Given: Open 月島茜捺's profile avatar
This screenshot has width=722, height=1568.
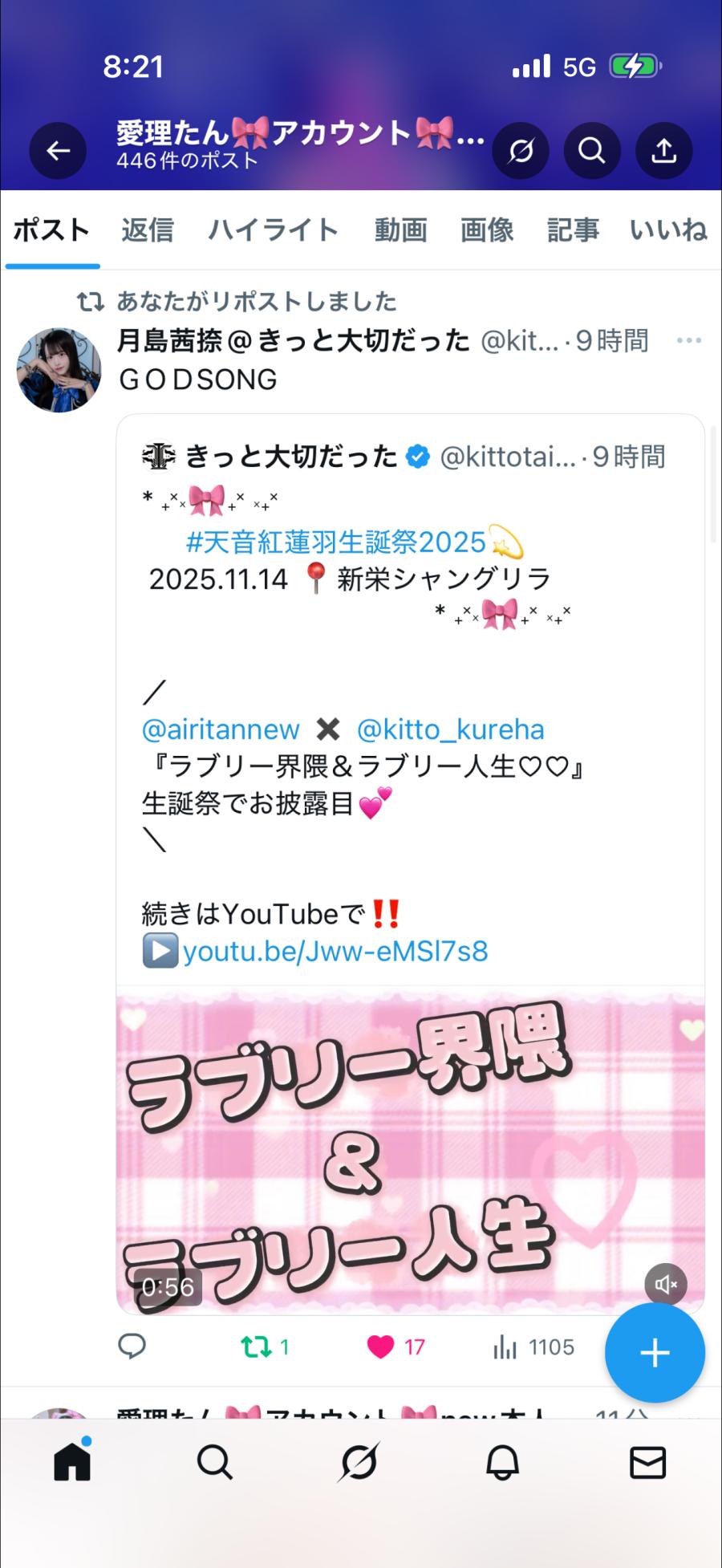Looking at the screenshot, I should (x=59, y=369).
